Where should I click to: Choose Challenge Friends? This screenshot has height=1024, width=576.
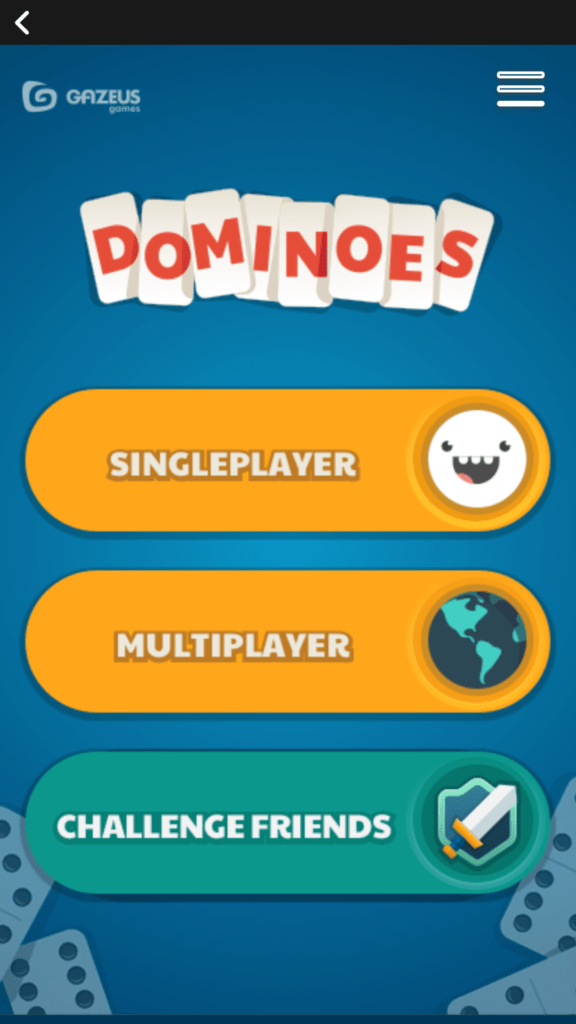[287, 823]
